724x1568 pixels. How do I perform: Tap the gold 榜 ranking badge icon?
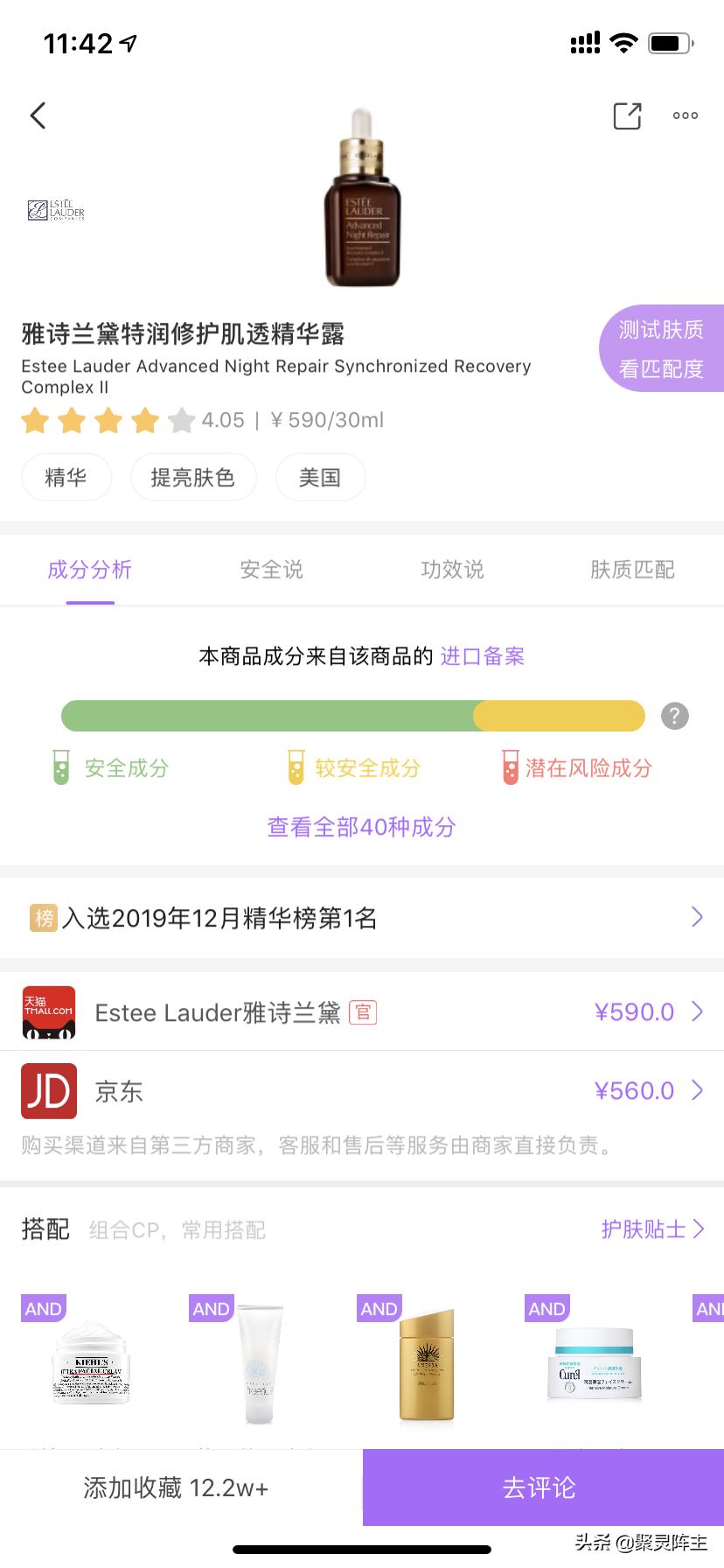[x=41, y=917]
